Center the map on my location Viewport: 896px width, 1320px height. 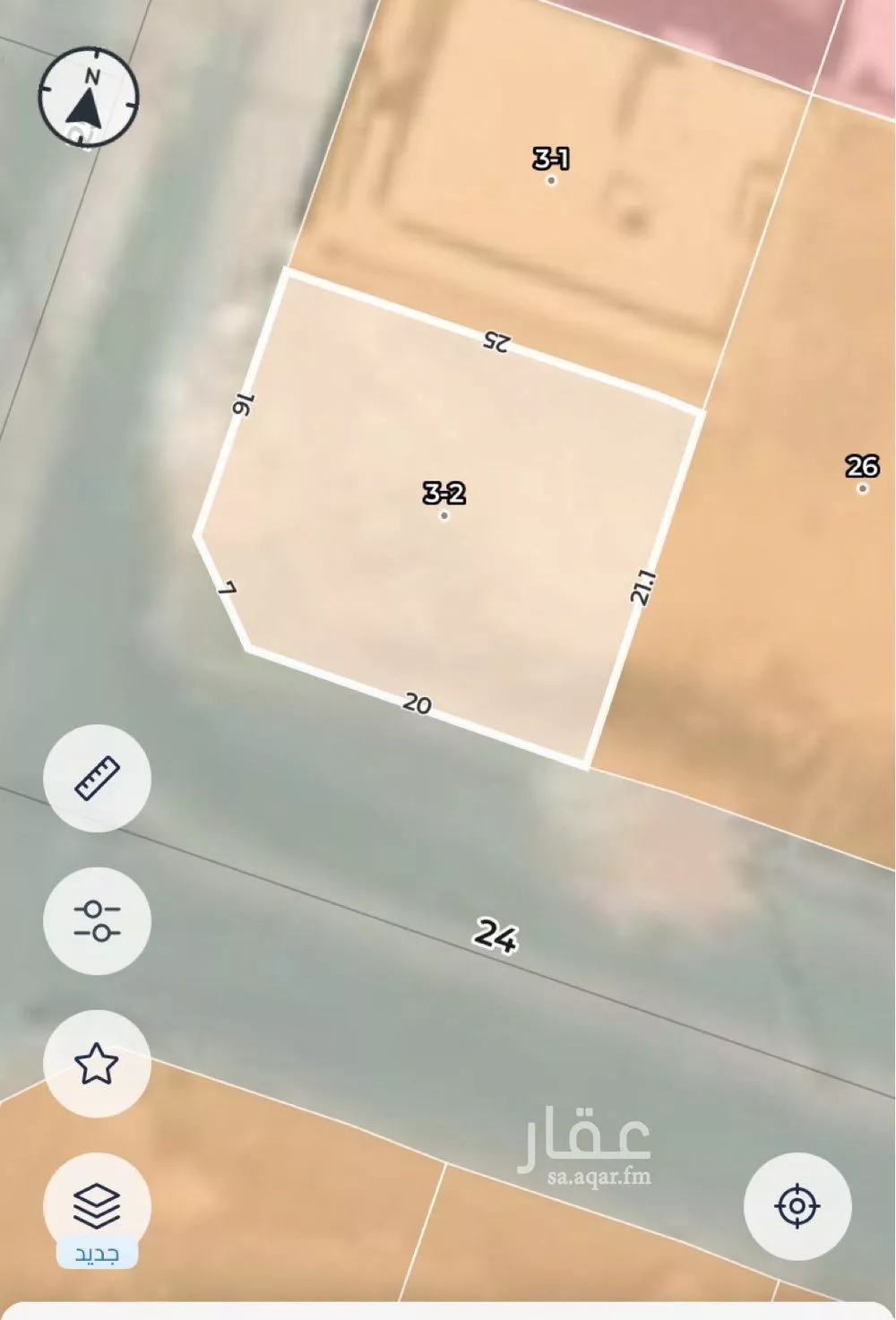point(797,1205)
